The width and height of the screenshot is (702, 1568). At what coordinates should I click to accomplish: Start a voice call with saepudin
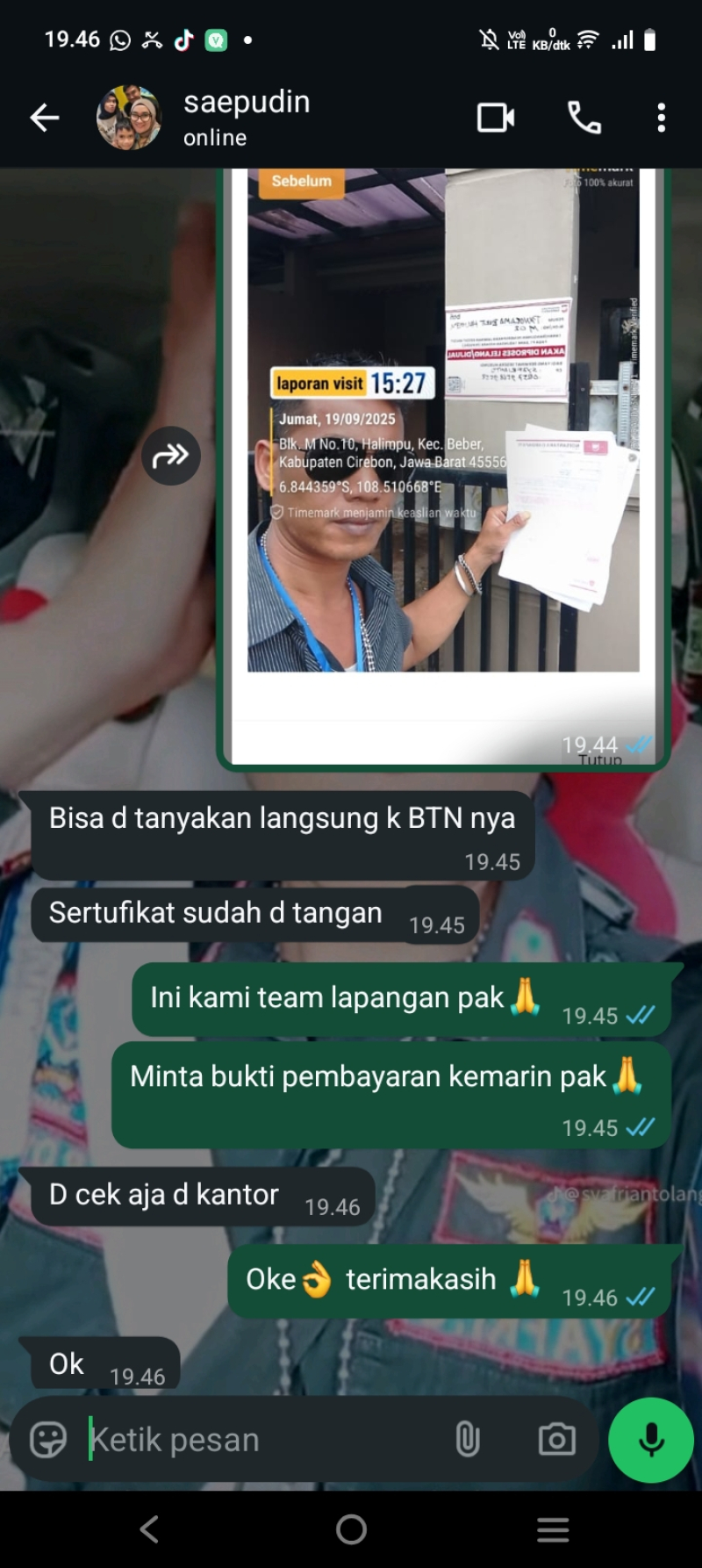[x=584, y=118]
